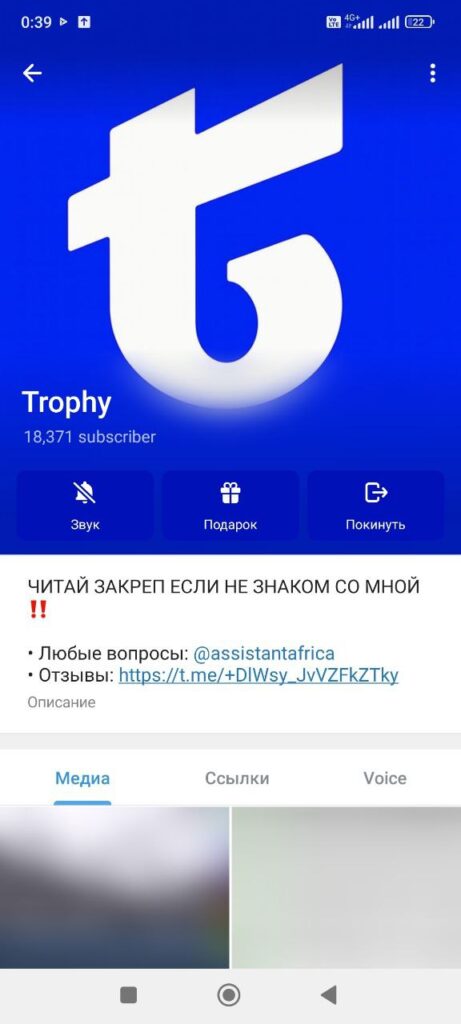This screenshot has height=1024, width=461.
Task: Open the first media thumbnail
Action: pos(114,888)
